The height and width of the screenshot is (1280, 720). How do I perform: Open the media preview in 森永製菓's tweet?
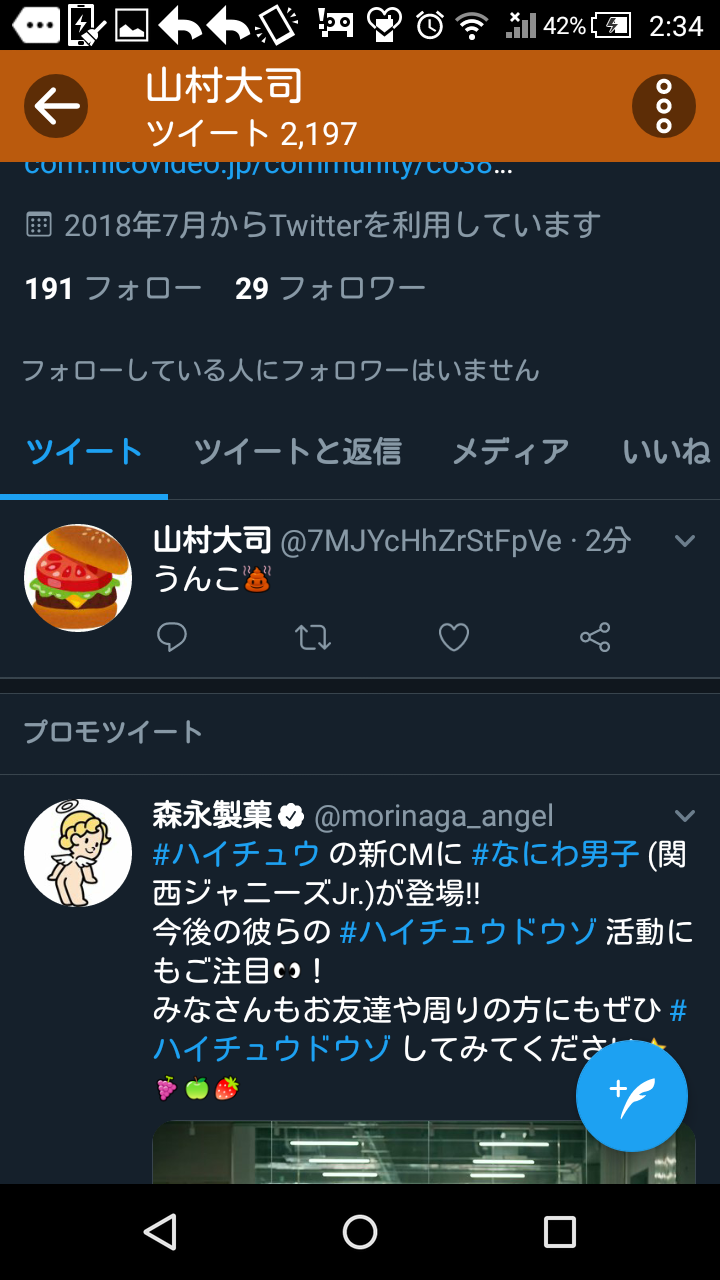coord(424,1152)
